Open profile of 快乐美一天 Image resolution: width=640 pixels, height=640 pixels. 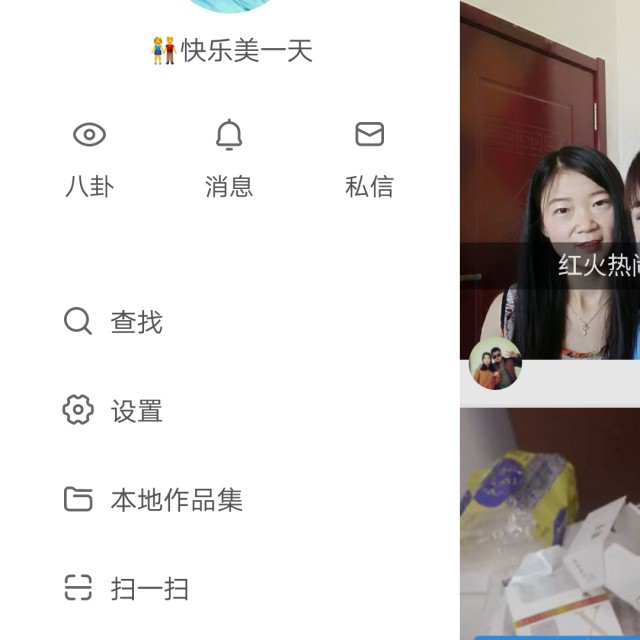232,50
